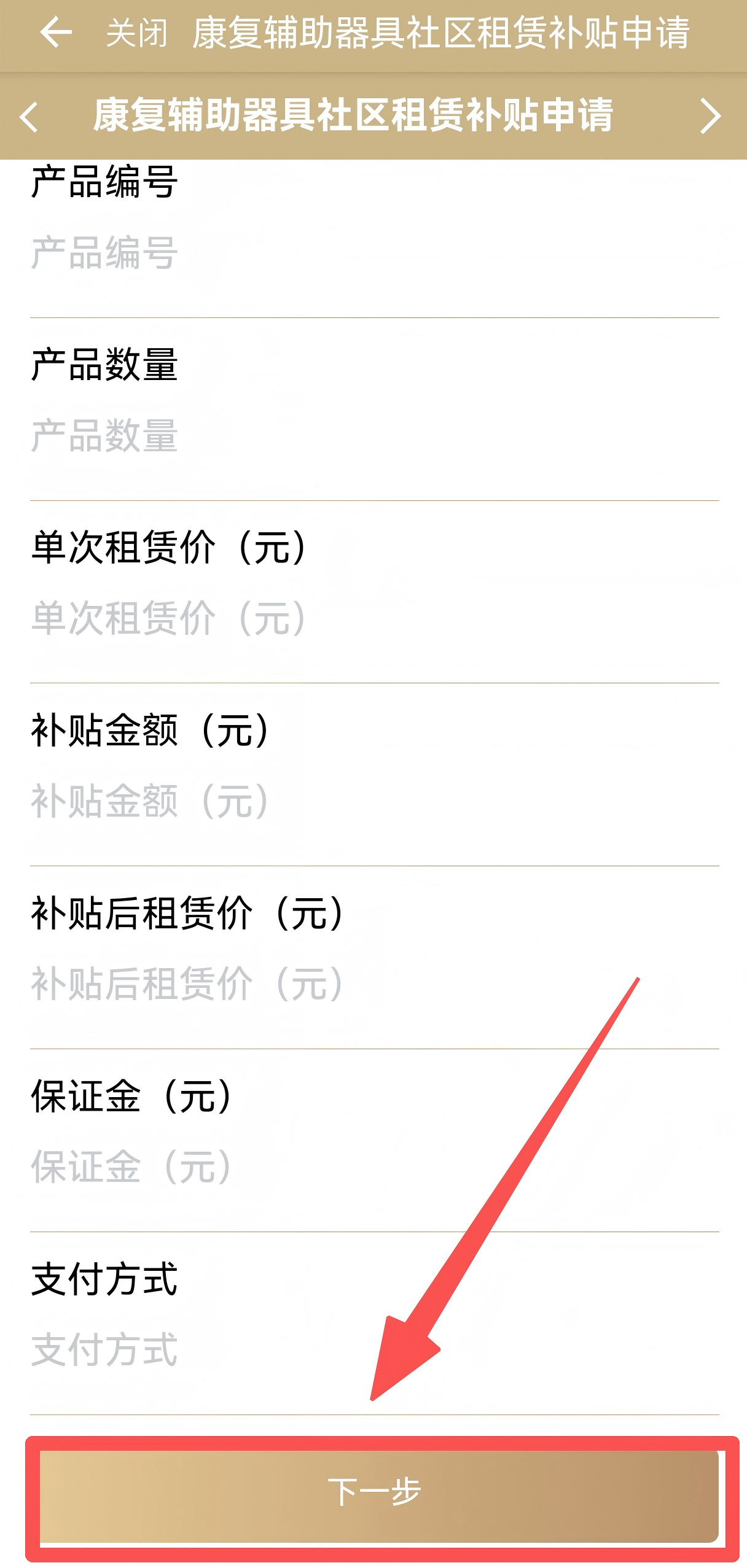Proceed with the 下一步 button

click(x=378, y=1494)
